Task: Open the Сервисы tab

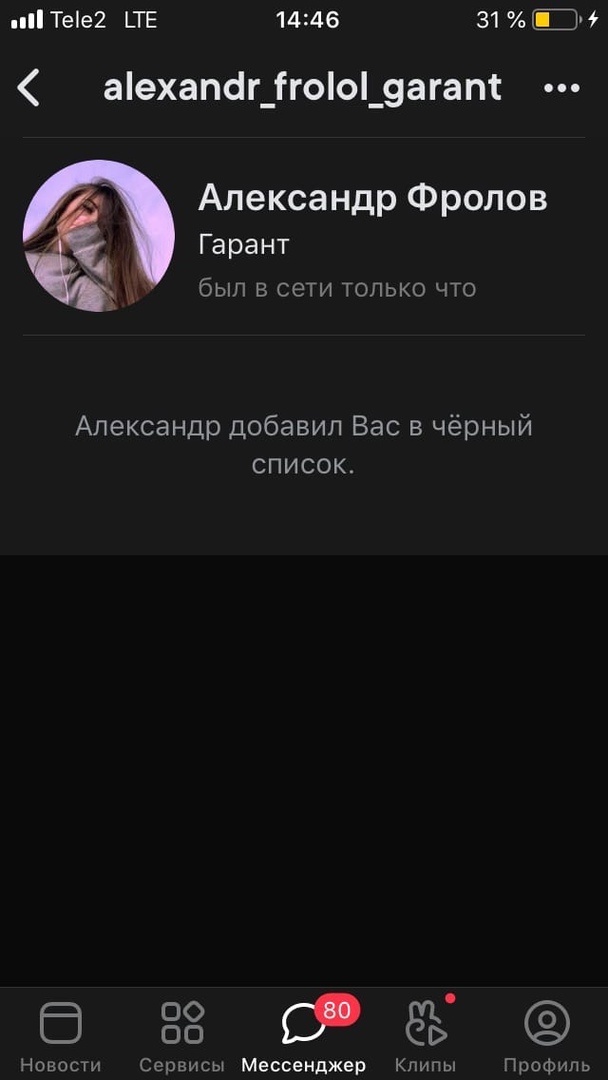Action: pos(182,1035)
